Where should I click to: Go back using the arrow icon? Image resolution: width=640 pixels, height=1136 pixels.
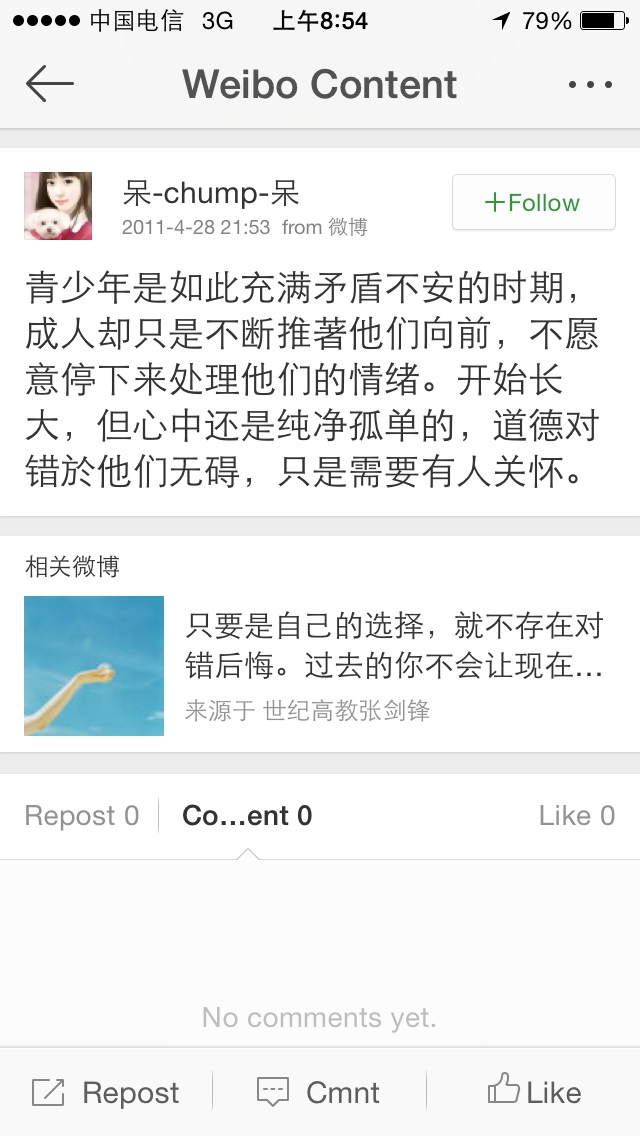(49, 84)
